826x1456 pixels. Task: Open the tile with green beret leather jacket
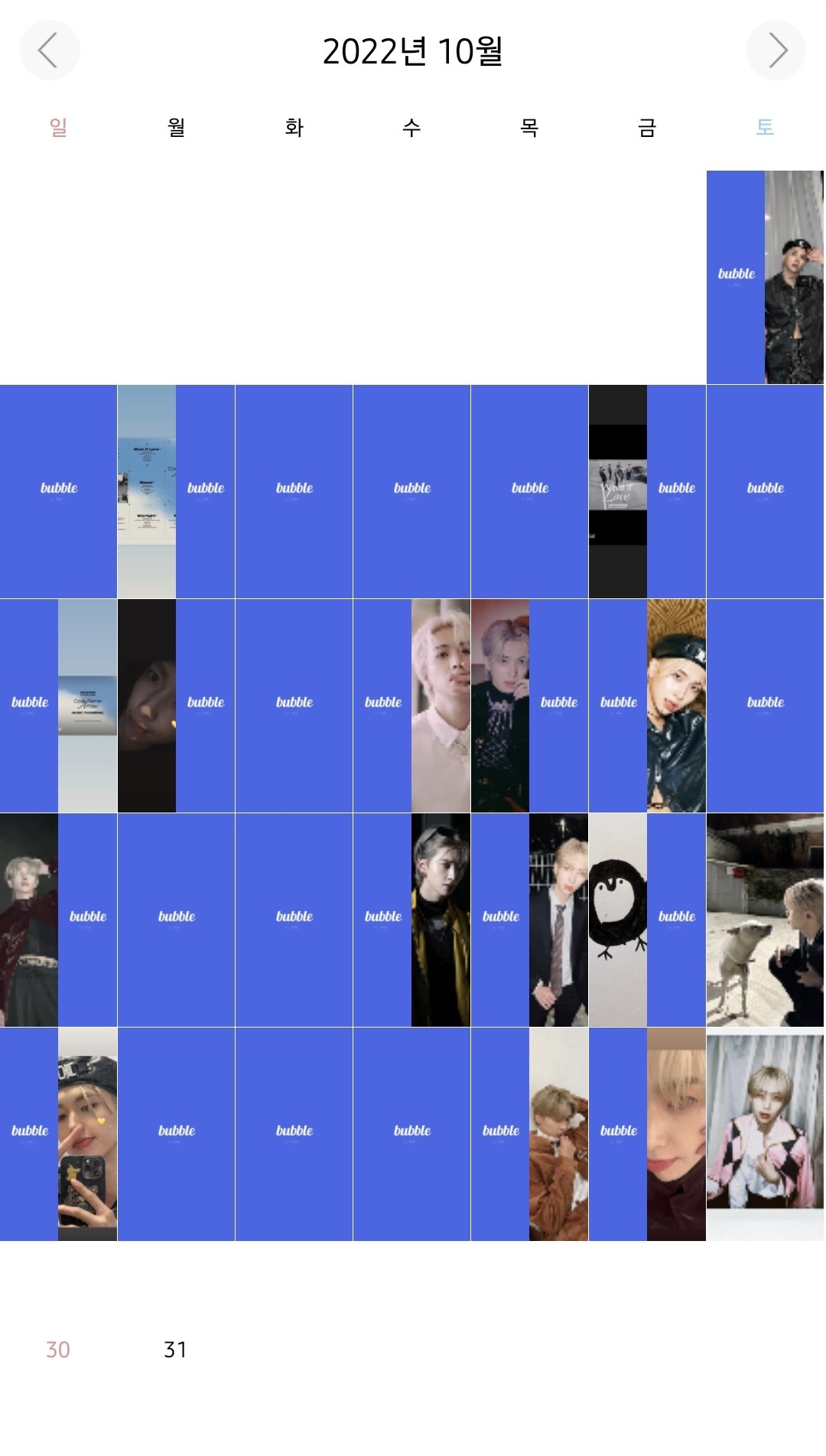click(647, 705)
